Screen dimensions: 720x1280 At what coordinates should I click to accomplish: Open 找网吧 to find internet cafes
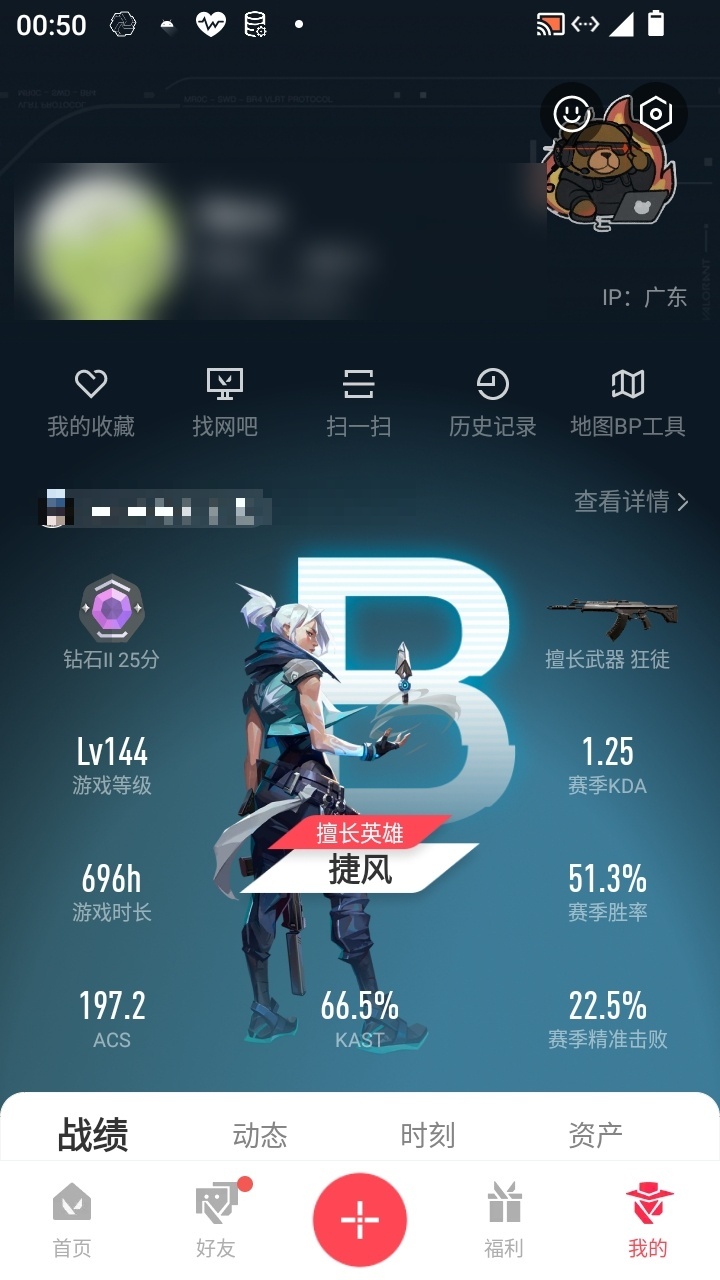pos(225,403)
